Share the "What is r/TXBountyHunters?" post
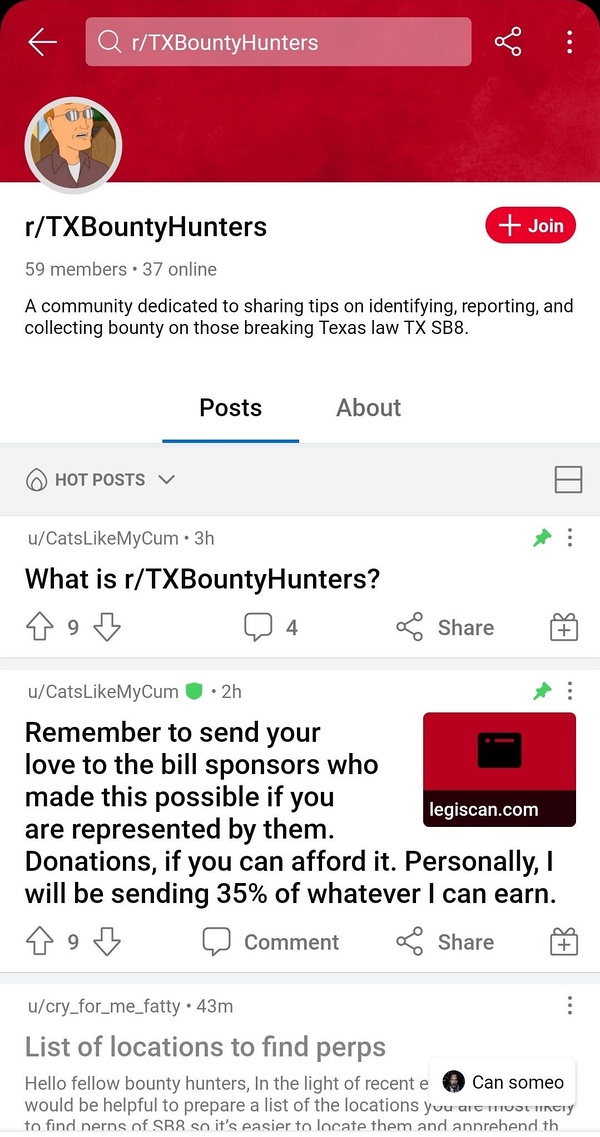This screenshot has height=1137, width=600. click(x=445, y=627)
